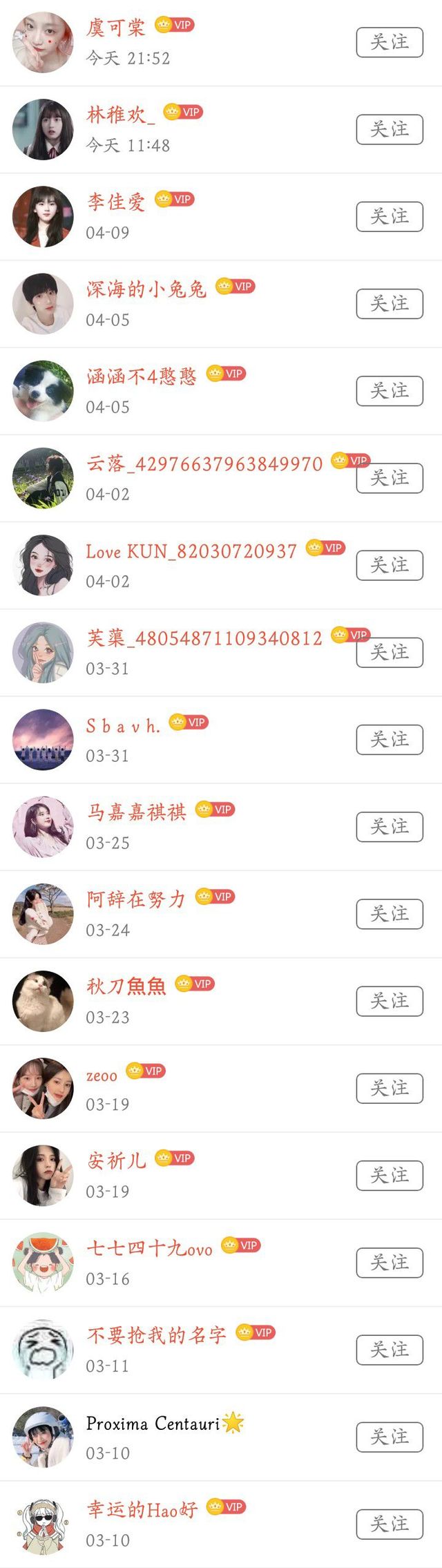Viewport: 442px width, 1568px height.
Task: Follow 李佳爱
Action: click(x=389, y=216)
